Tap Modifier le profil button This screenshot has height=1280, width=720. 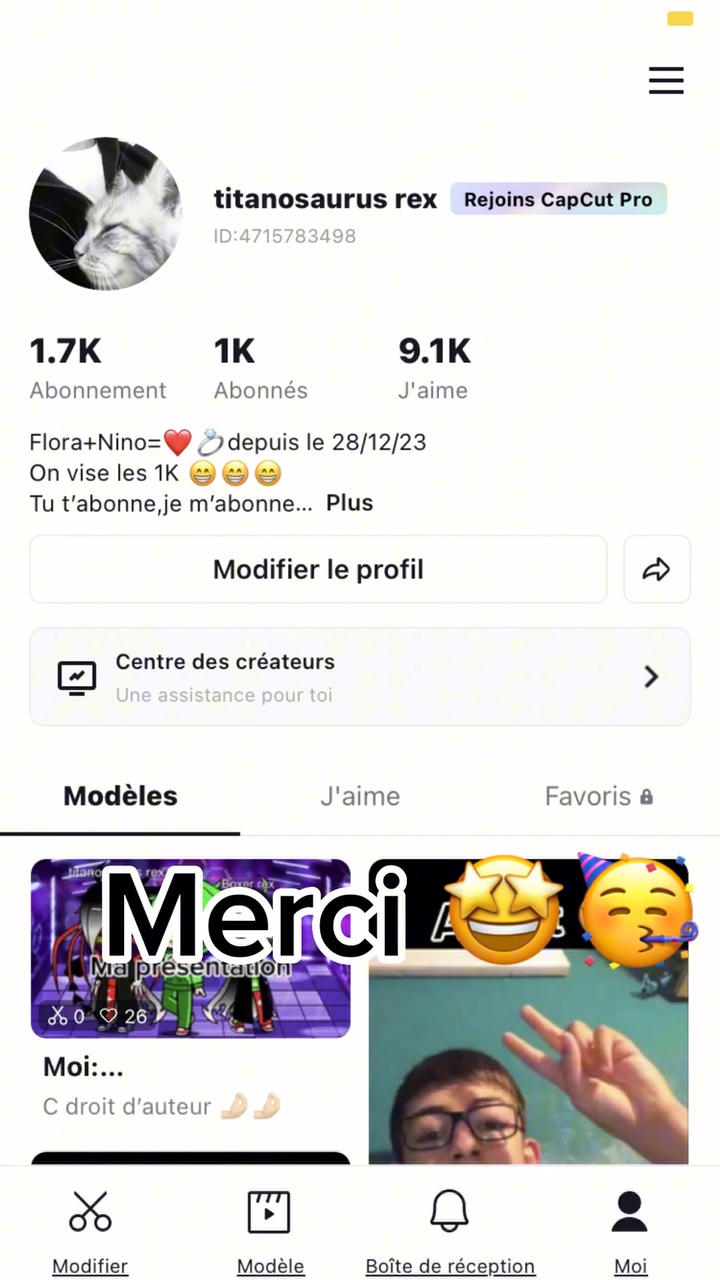318,569
